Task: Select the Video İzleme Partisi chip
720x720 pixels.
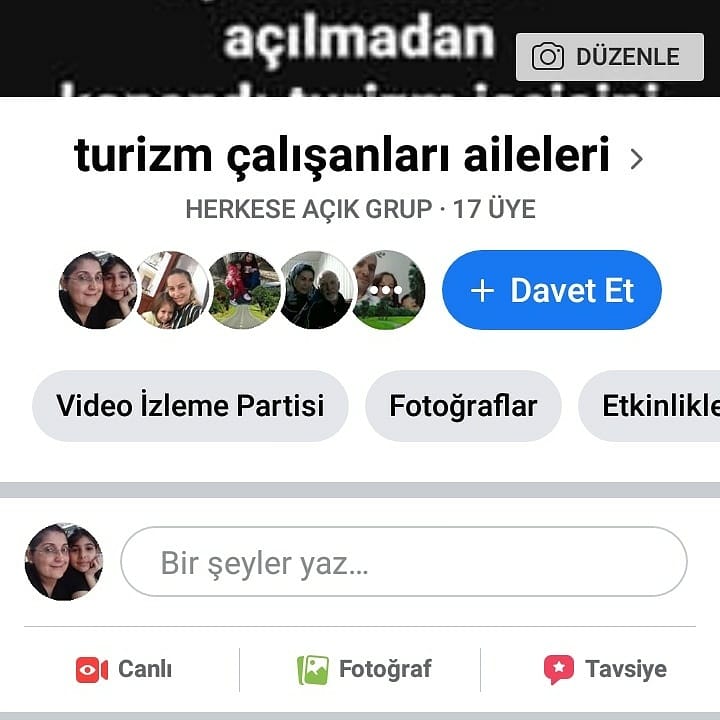Action: 190,406
